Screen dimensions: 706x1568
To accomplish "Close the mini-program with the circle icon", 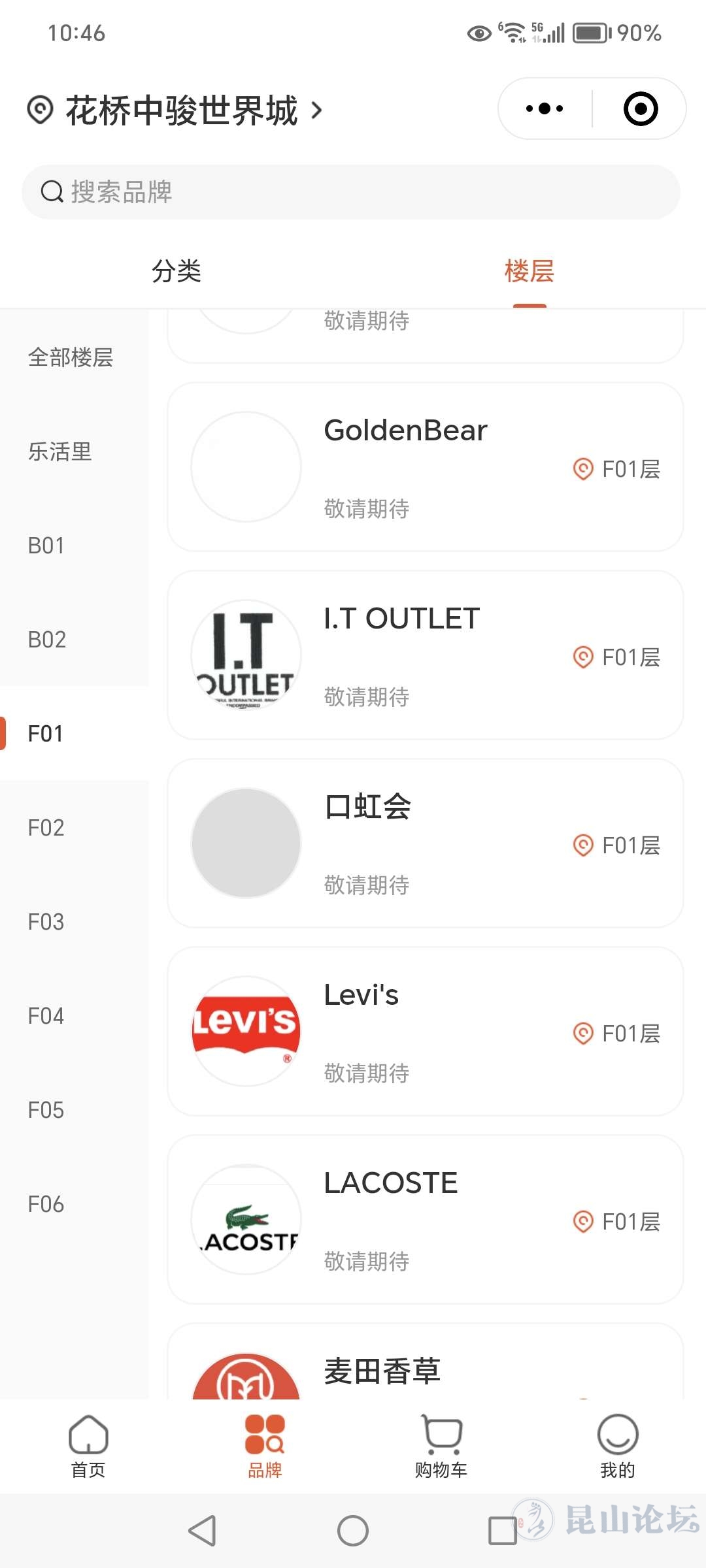I will coord(640,108).
